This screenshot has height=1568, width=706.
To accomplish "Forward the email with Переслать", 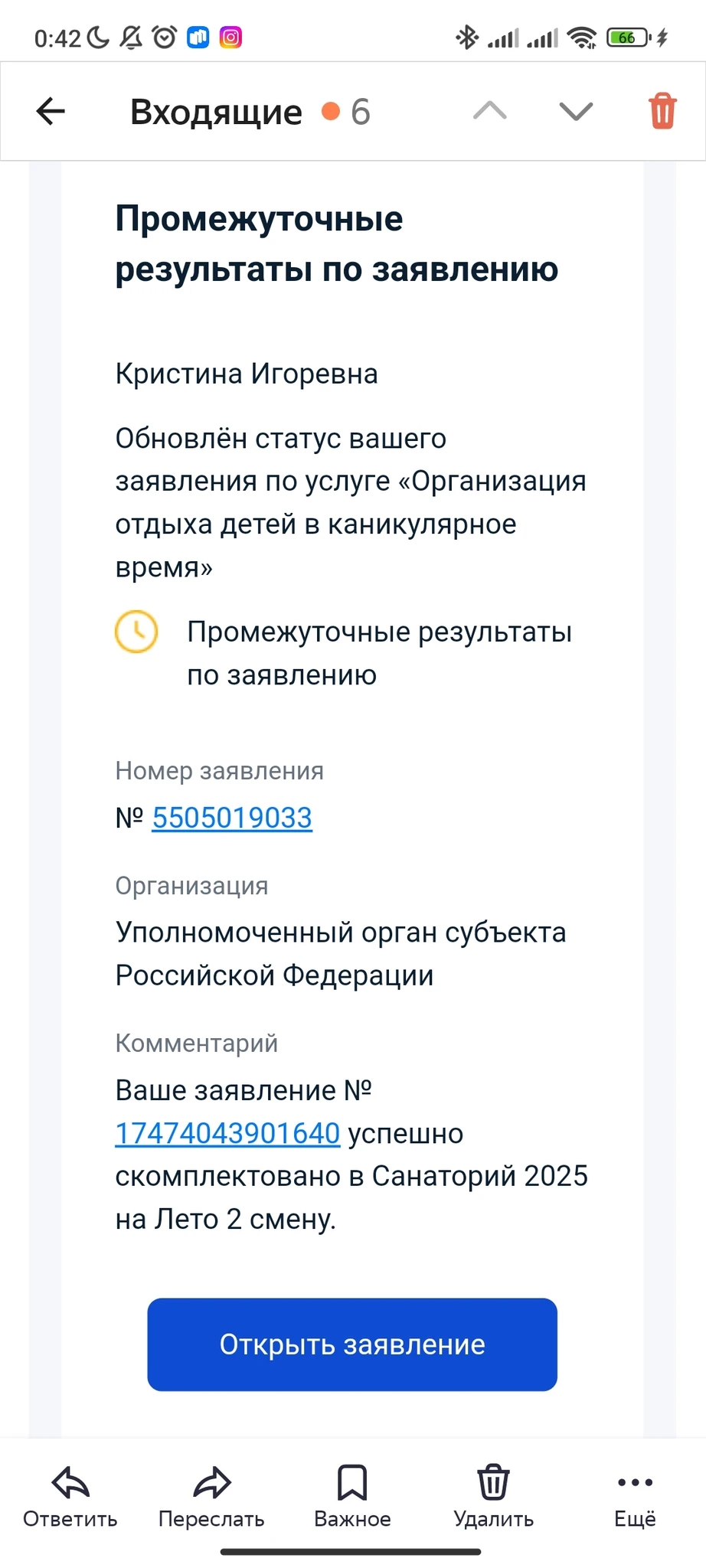I will coord(211,1496).
